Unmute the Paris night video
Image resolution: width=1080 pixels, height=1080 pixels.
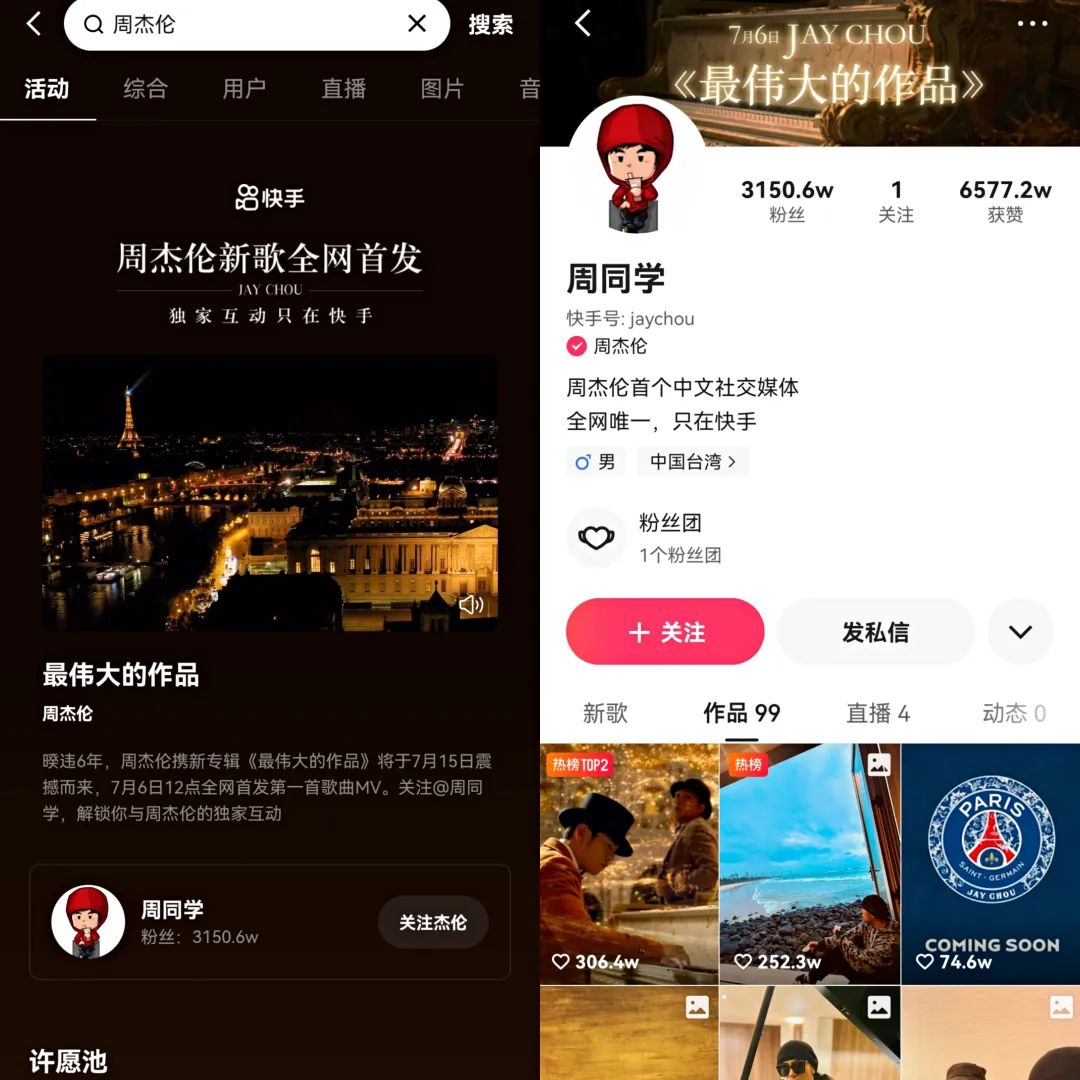click(471, 605)
